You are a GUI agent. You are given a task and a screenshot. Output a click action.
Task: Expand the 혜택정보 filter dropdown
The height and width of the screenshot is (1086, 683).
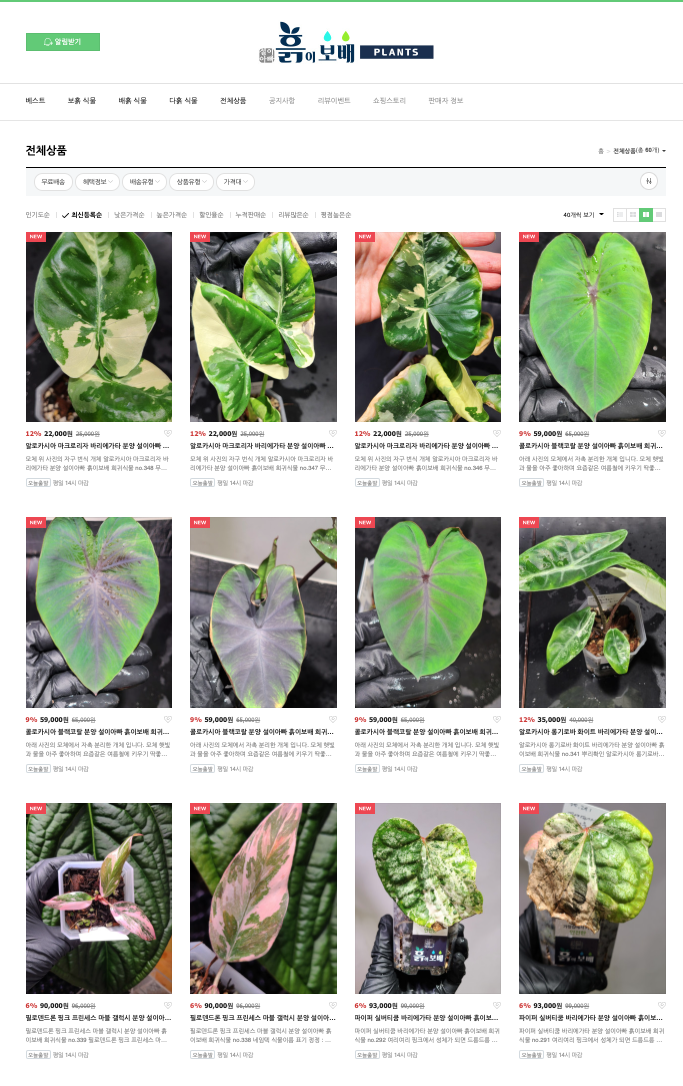(97, 182)
